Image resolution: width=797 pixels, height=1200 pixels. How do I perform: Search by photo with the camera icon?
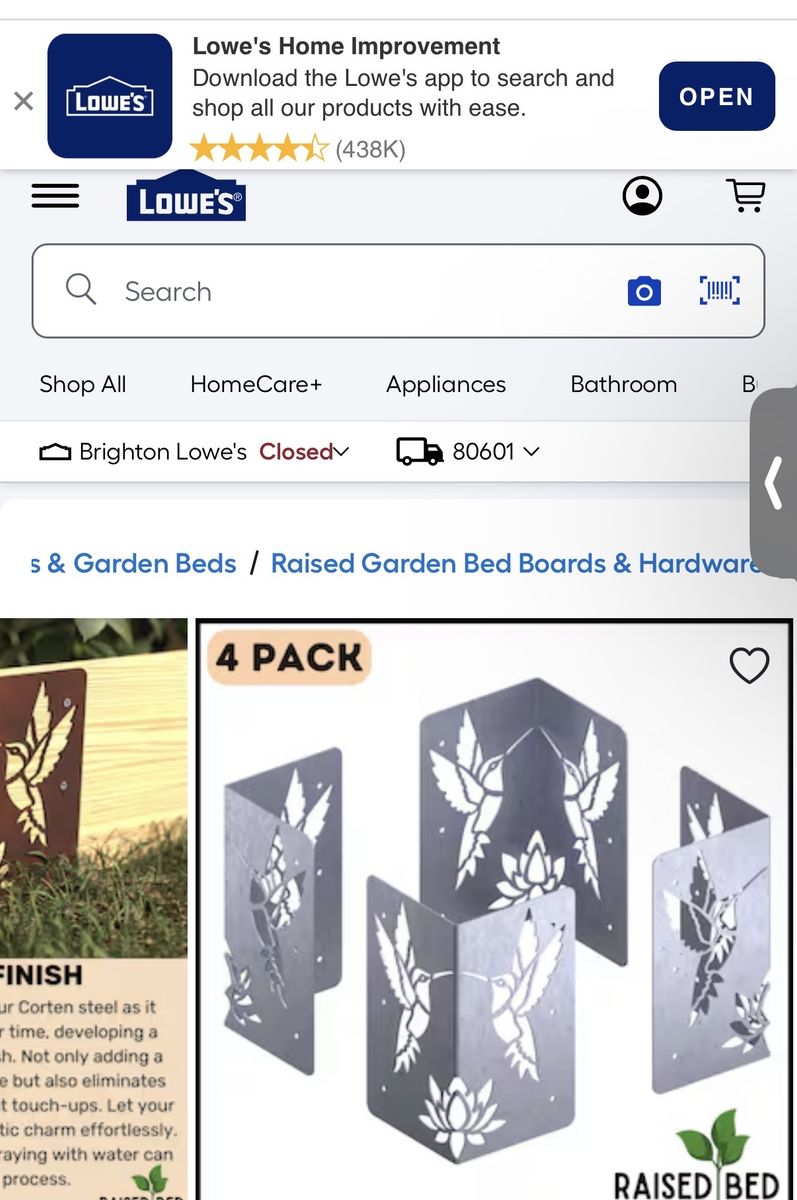click(x=644, y=291)
